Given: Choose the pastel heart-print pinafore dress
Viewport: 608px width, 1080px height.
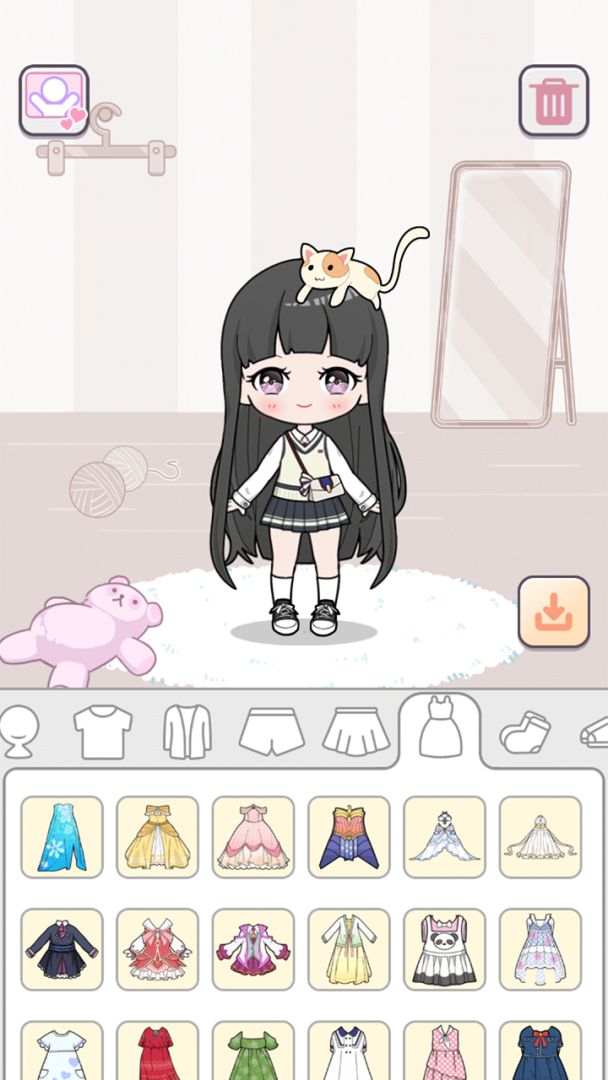Looking at the screenshot, I should coord(540,949).
